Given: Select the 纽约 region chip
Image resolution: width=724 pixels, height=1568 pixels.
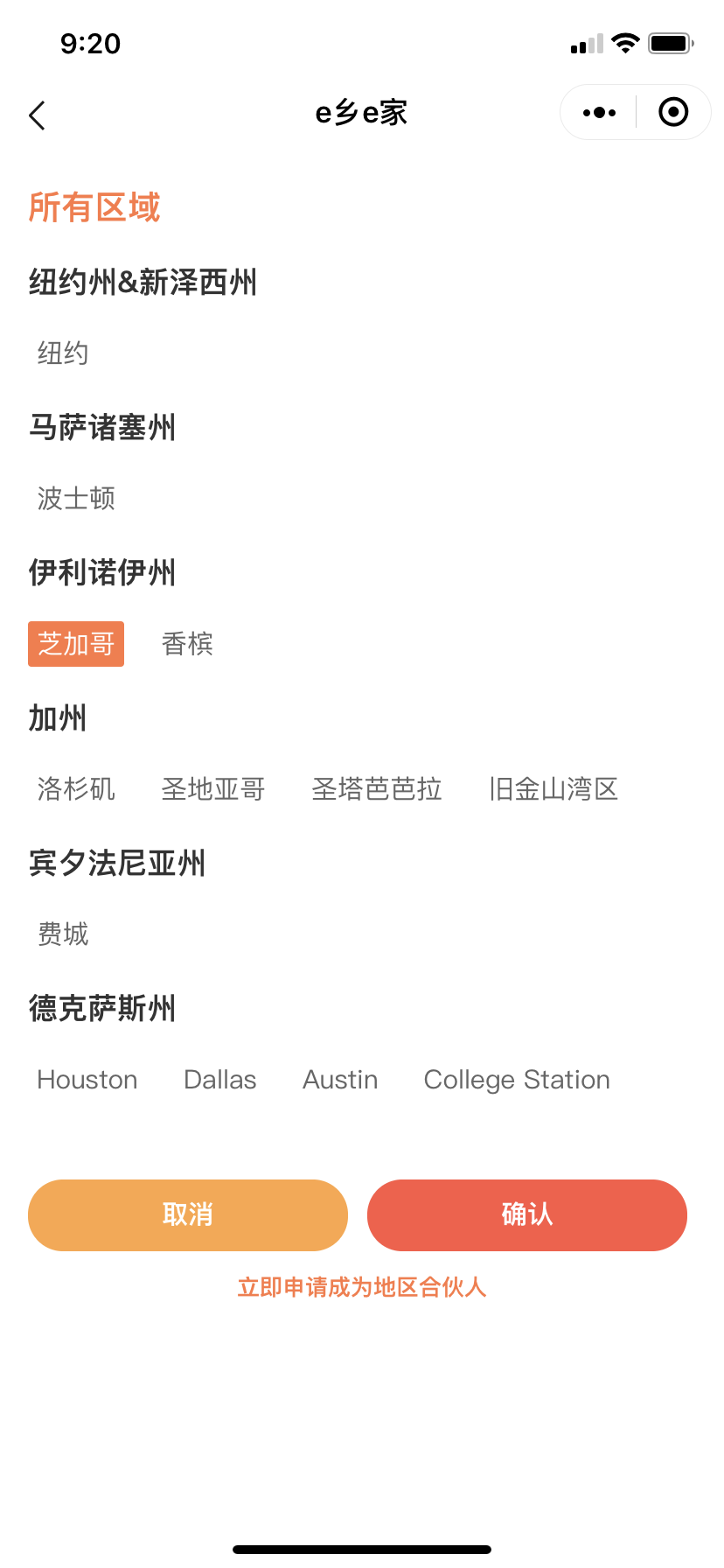Looking at the screenshot, I should pyautogui.click(x=63, y=353).
